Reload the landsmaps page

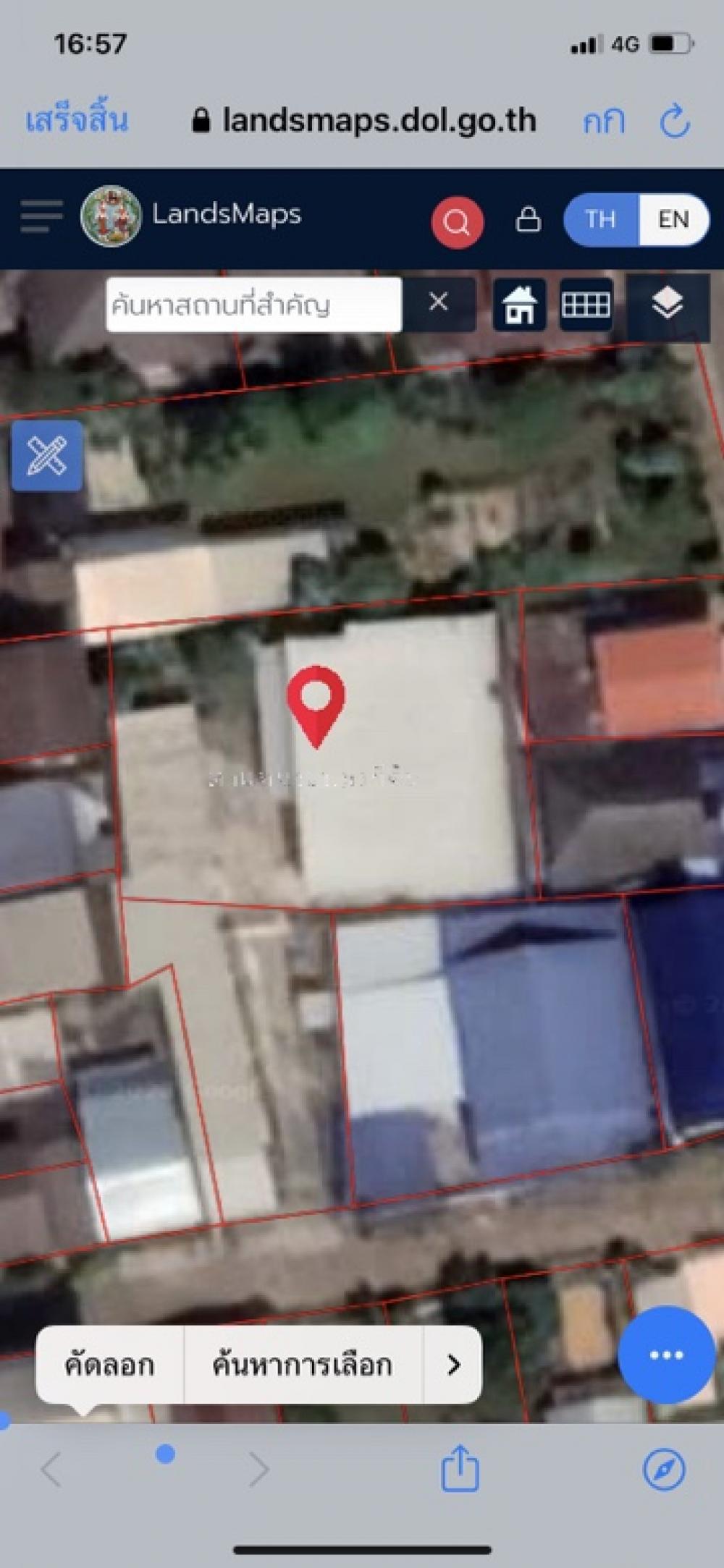(x=675, y=121)
